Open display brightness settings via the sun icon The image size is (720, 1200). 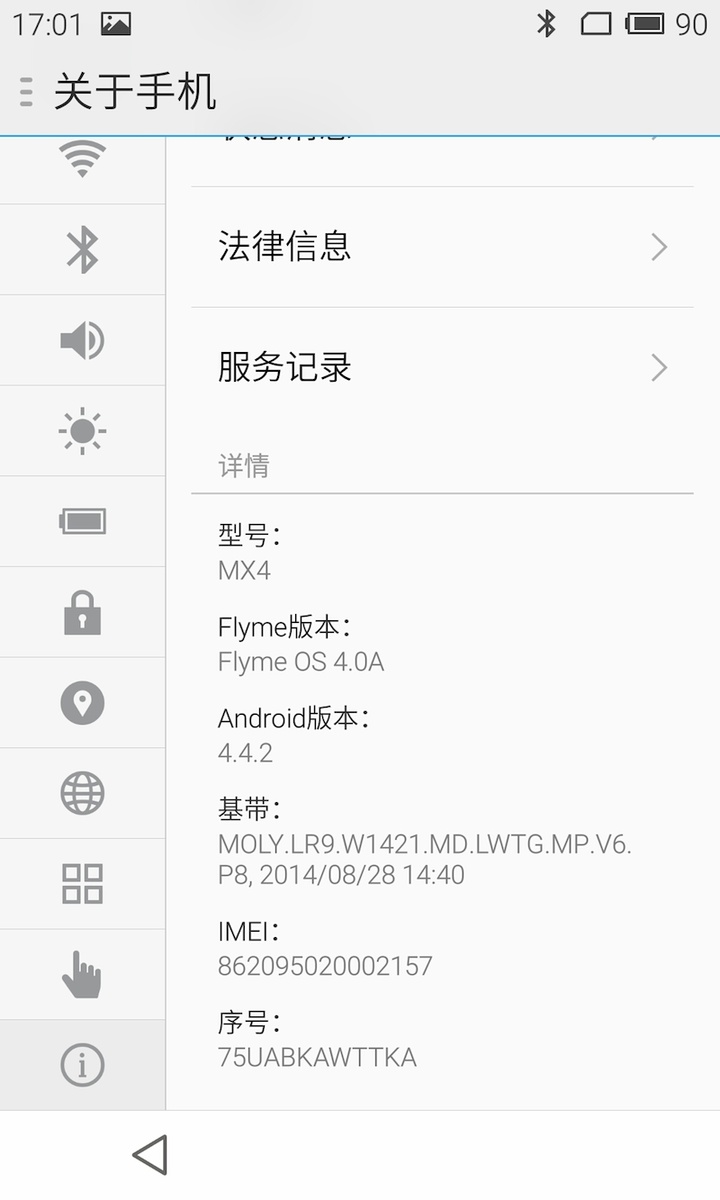pos(82,431)
